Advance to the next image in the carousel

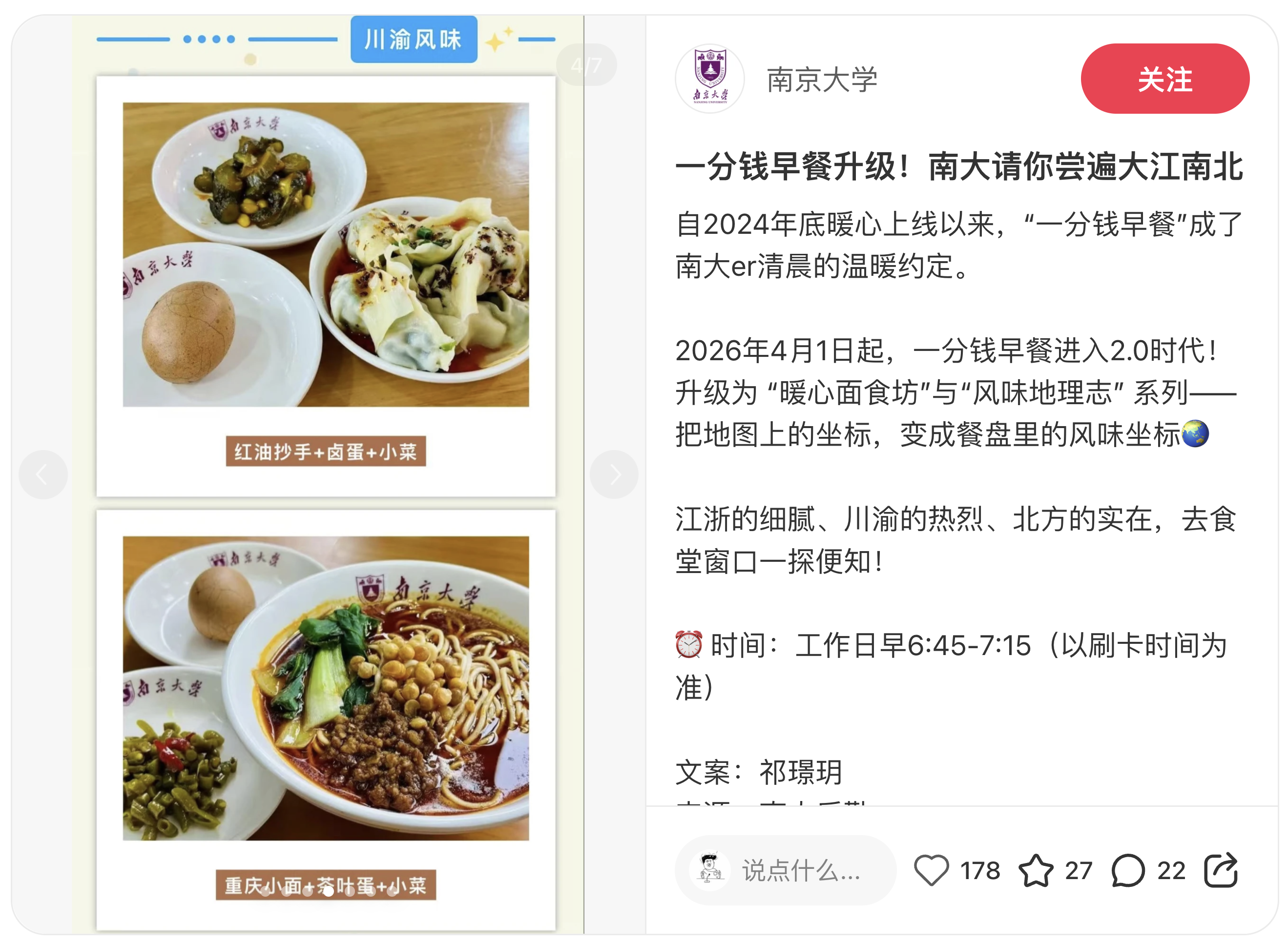pyautogui.click(x=614, y=474)
